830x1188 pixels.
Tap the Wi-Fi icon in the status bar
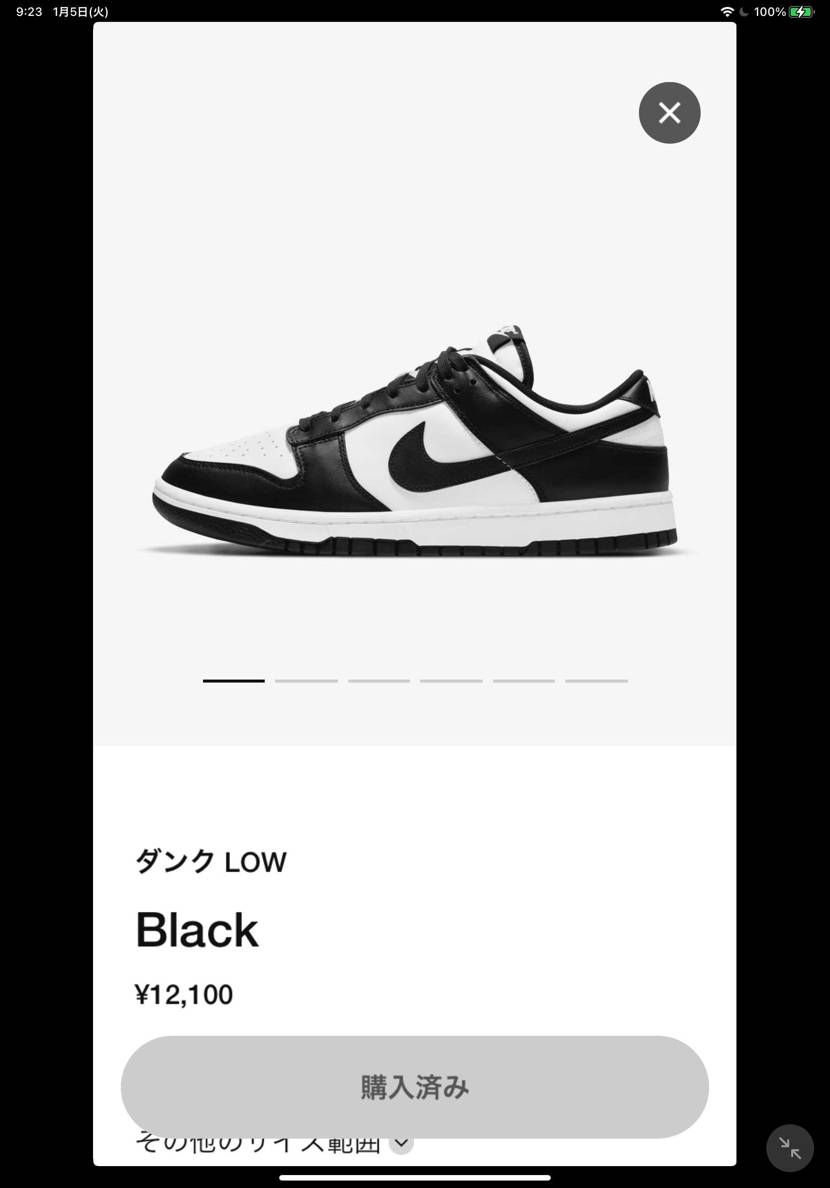click(x=728, y=11)
